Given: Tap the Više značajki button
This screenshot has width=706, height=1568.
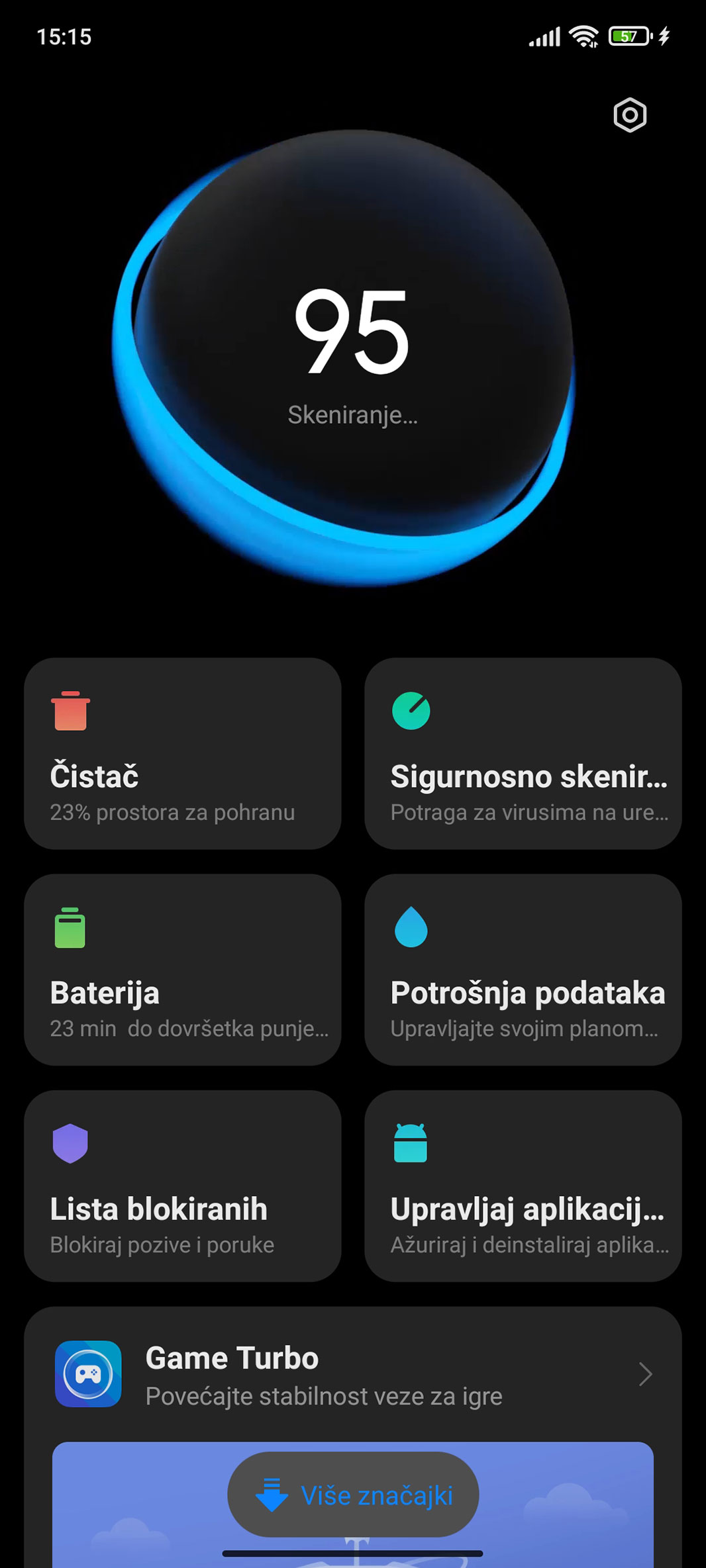Looking at the screenshot, I should [x=353, y=1495].
